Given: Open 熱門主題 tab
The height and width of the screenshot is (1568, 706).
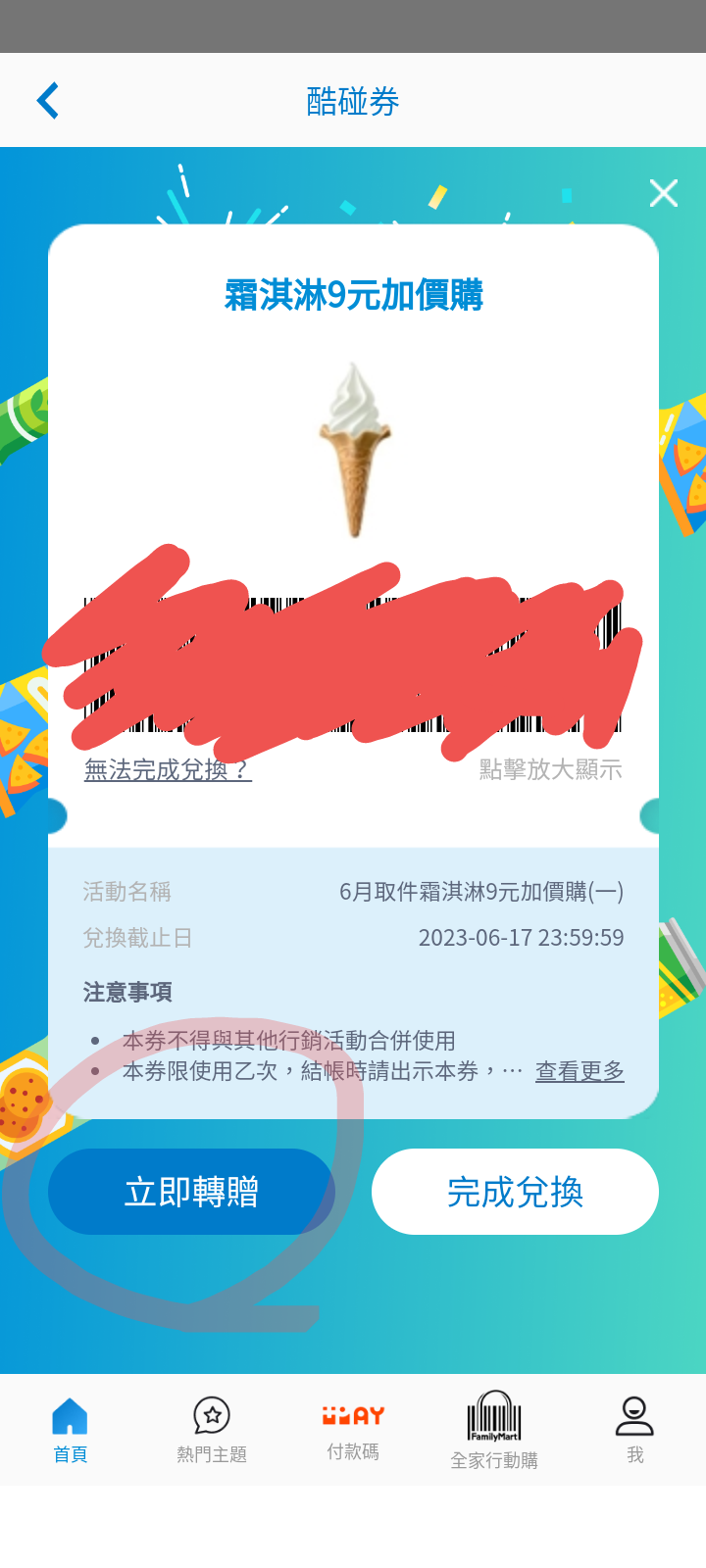Looking at the screenshot, I should (212, 1430).
